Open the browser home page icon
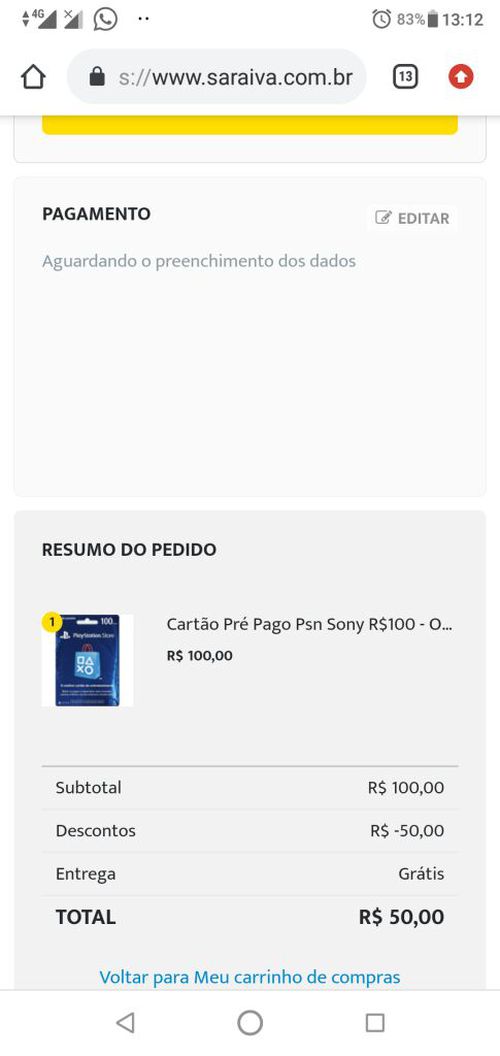500x1056 pixels. point(34,77)
